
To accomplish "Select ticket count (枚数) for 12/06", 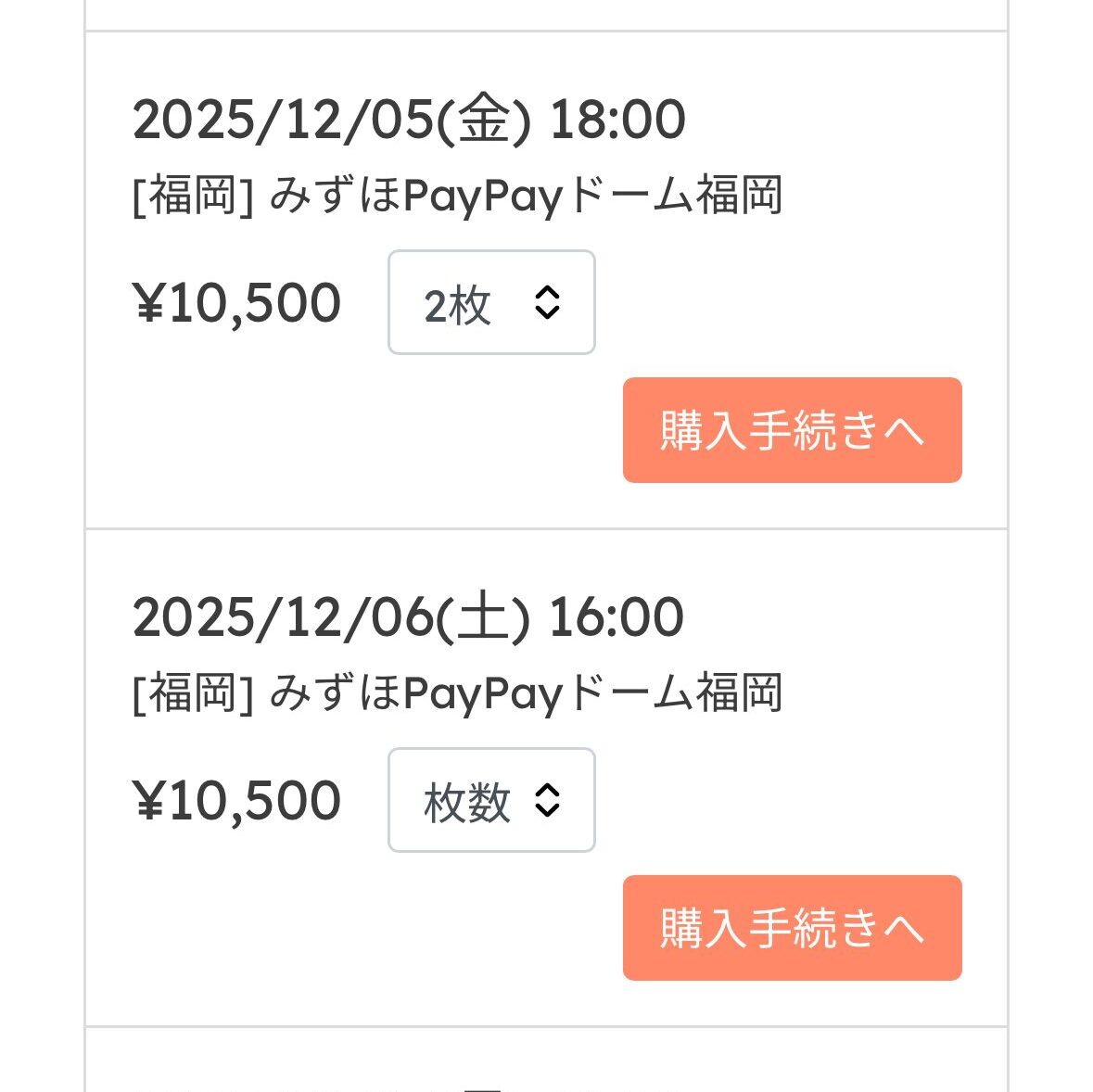I will (x=491, y=800).
